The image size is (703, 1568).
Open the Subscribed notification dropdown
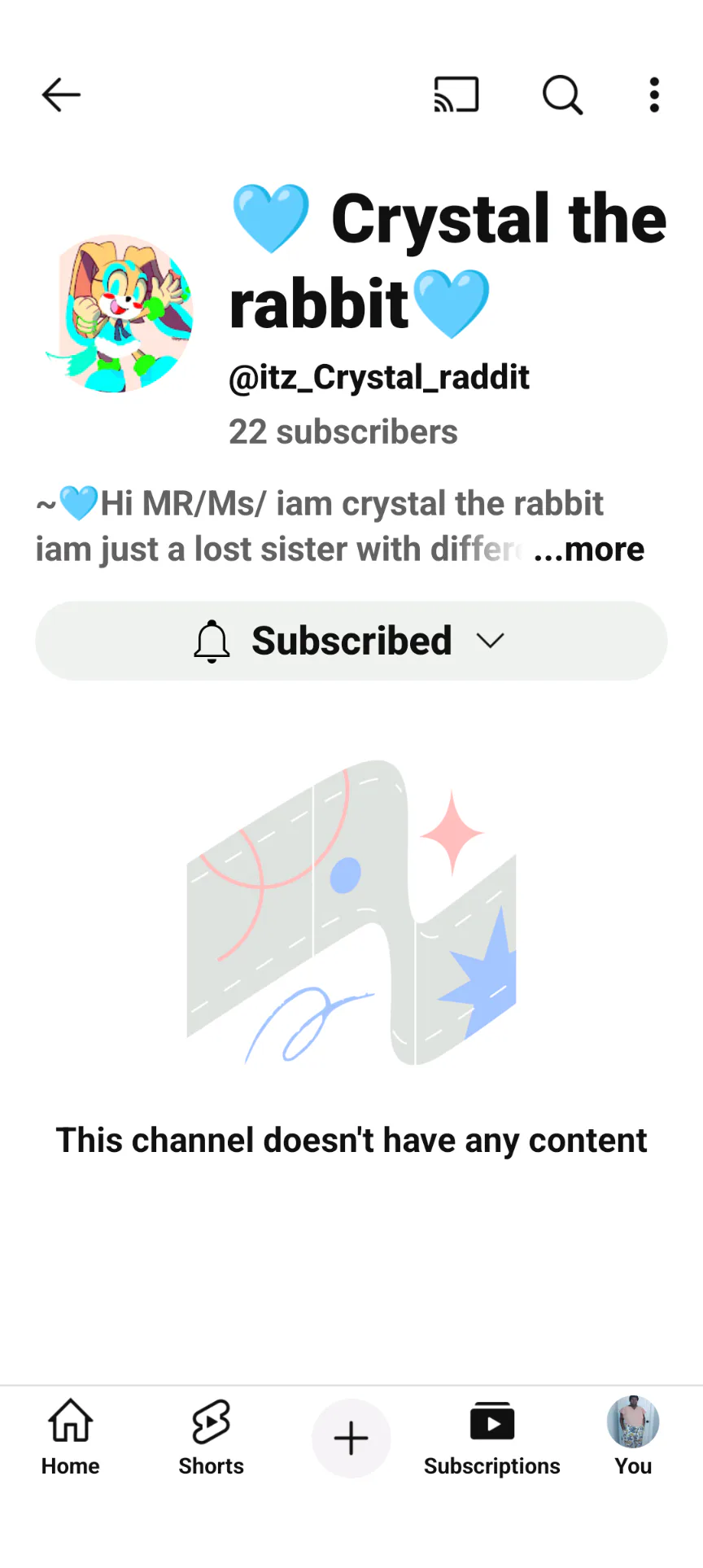[351, 641]
